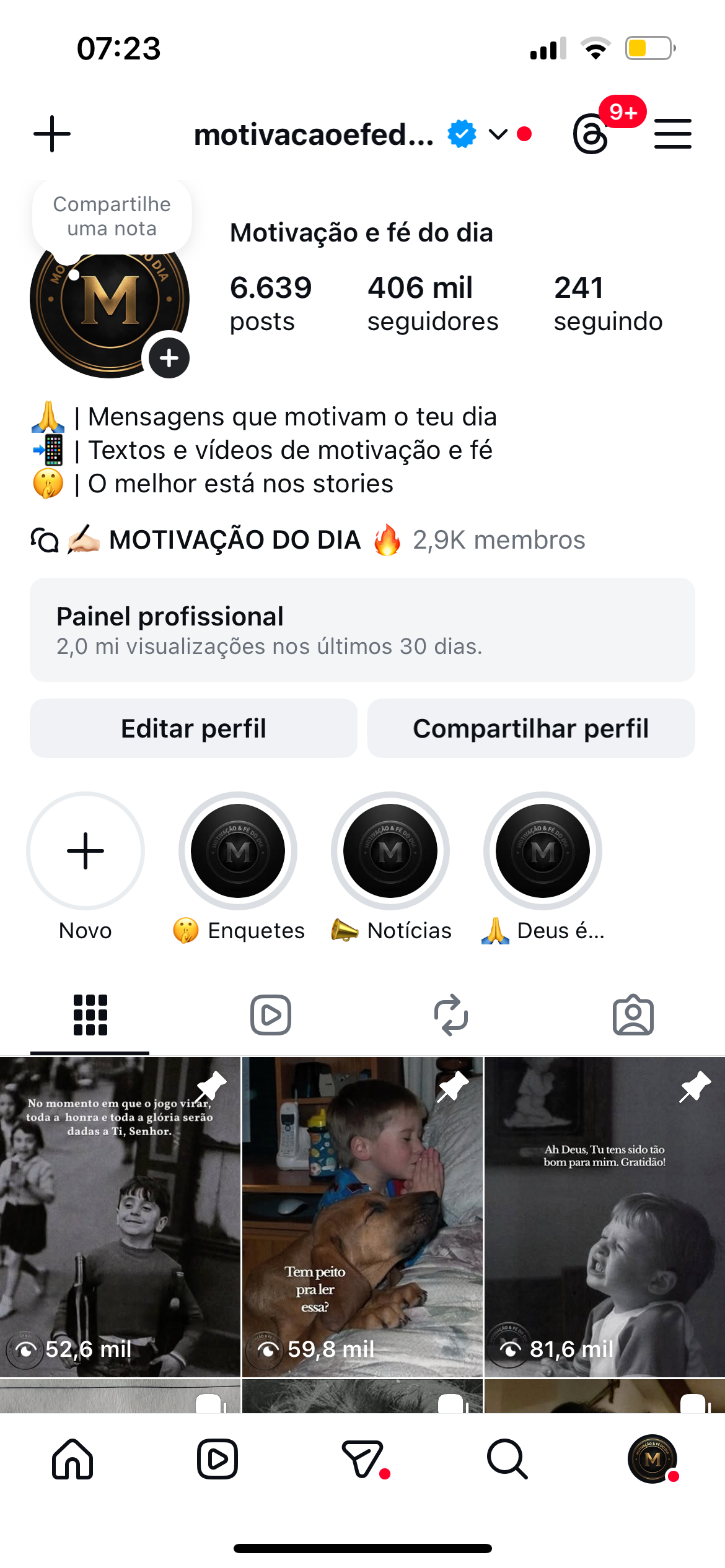Switch to the reposts tab
This screenshot has width=725, height=1568.
click(x=451, y=1014)
